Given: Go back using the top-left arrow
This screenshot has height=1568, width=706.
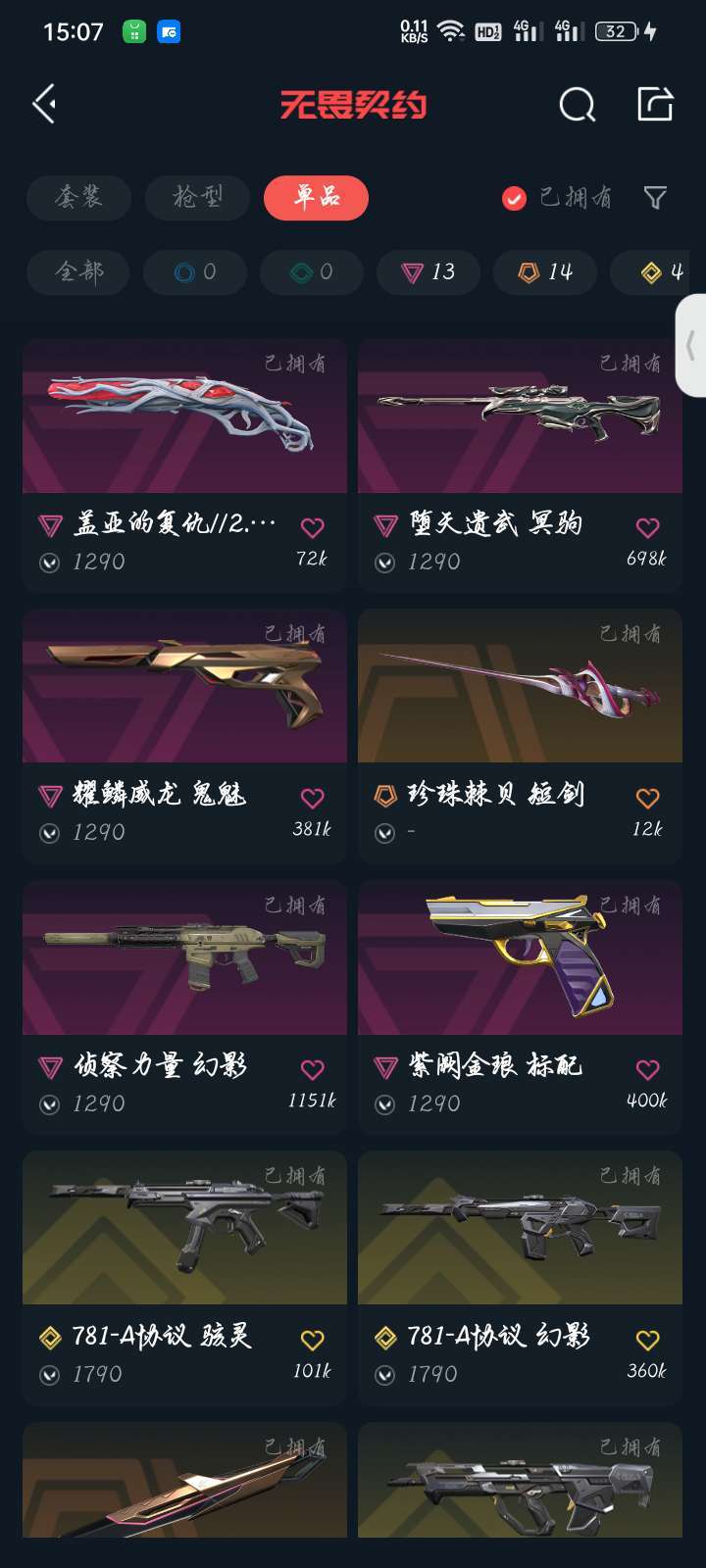Looking at the screenshot, I should coord(44,104).
